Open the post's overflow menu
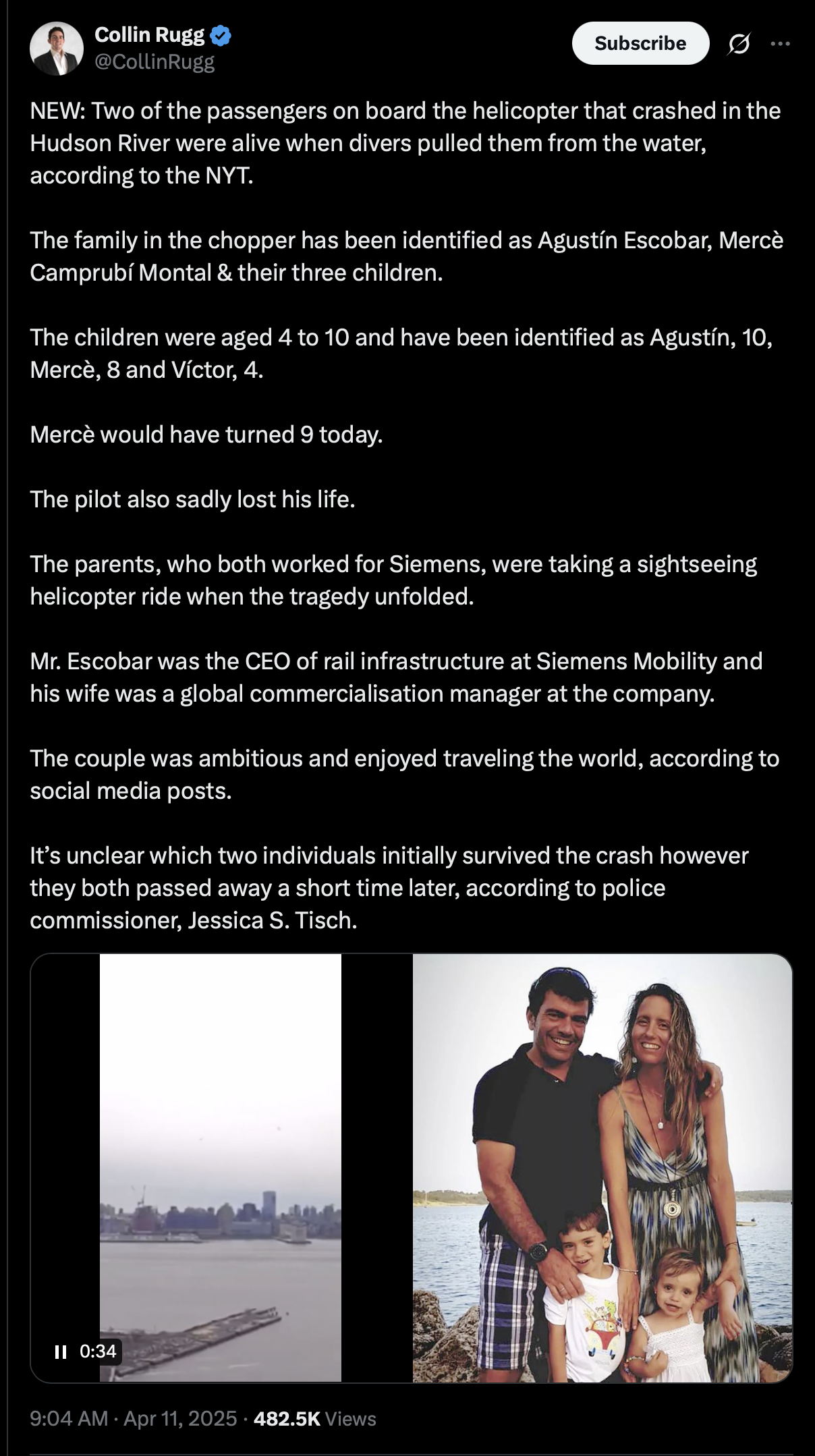The width and height of the screenshot is (815, 1456). click(780, 44)
